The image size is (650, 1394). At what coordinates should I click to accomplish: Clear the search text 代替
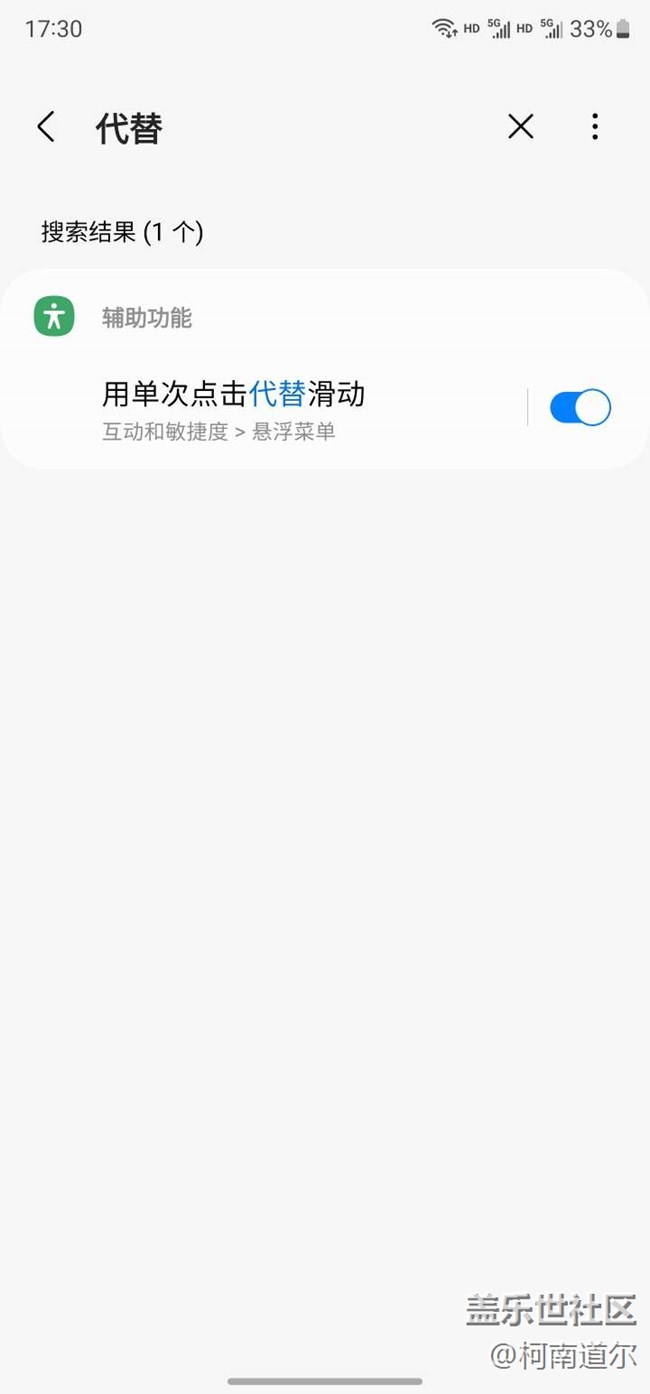click(520, 127)
